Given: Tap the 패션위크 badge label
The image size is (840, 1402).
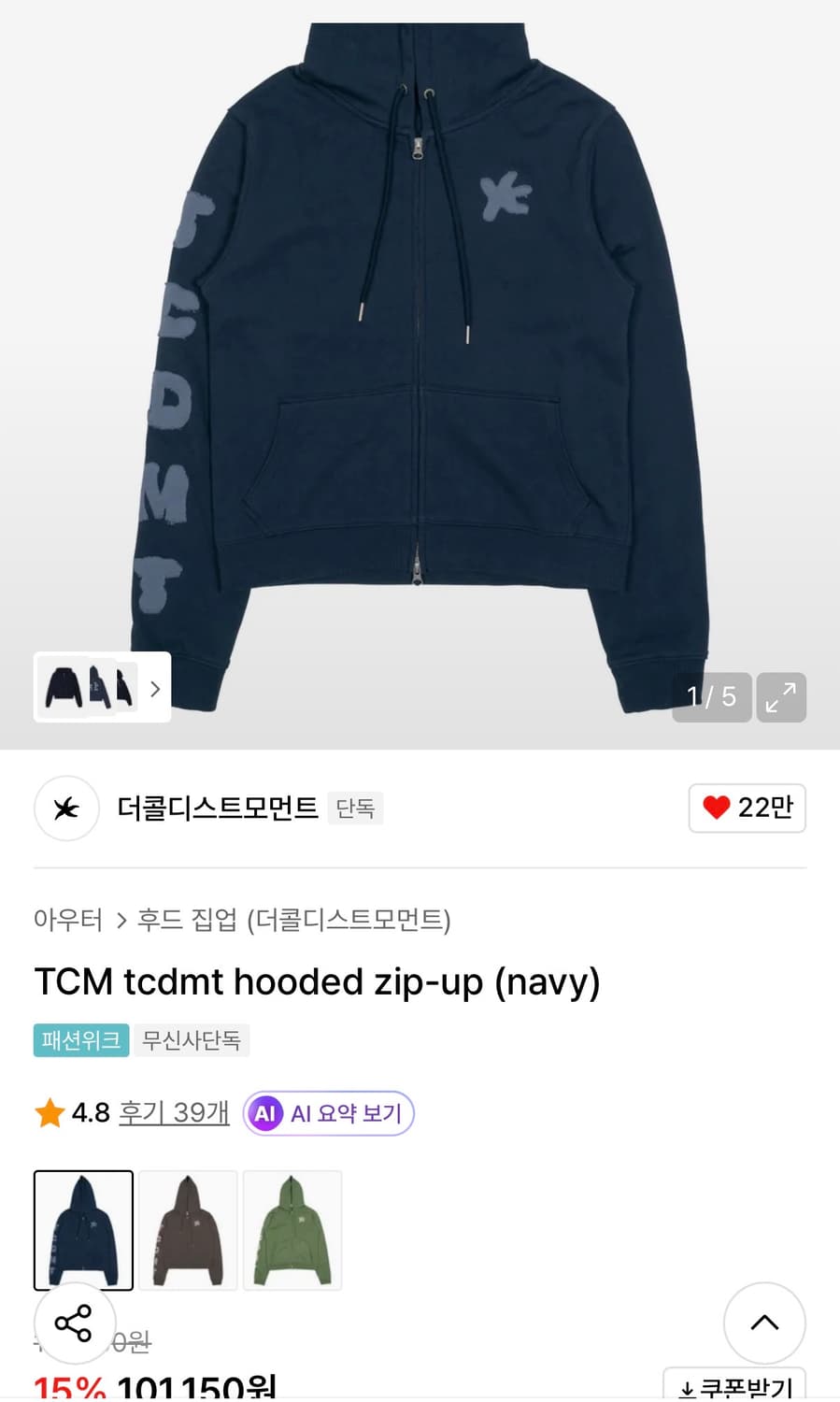Looking at the screenshot, I should (80, 1039).
